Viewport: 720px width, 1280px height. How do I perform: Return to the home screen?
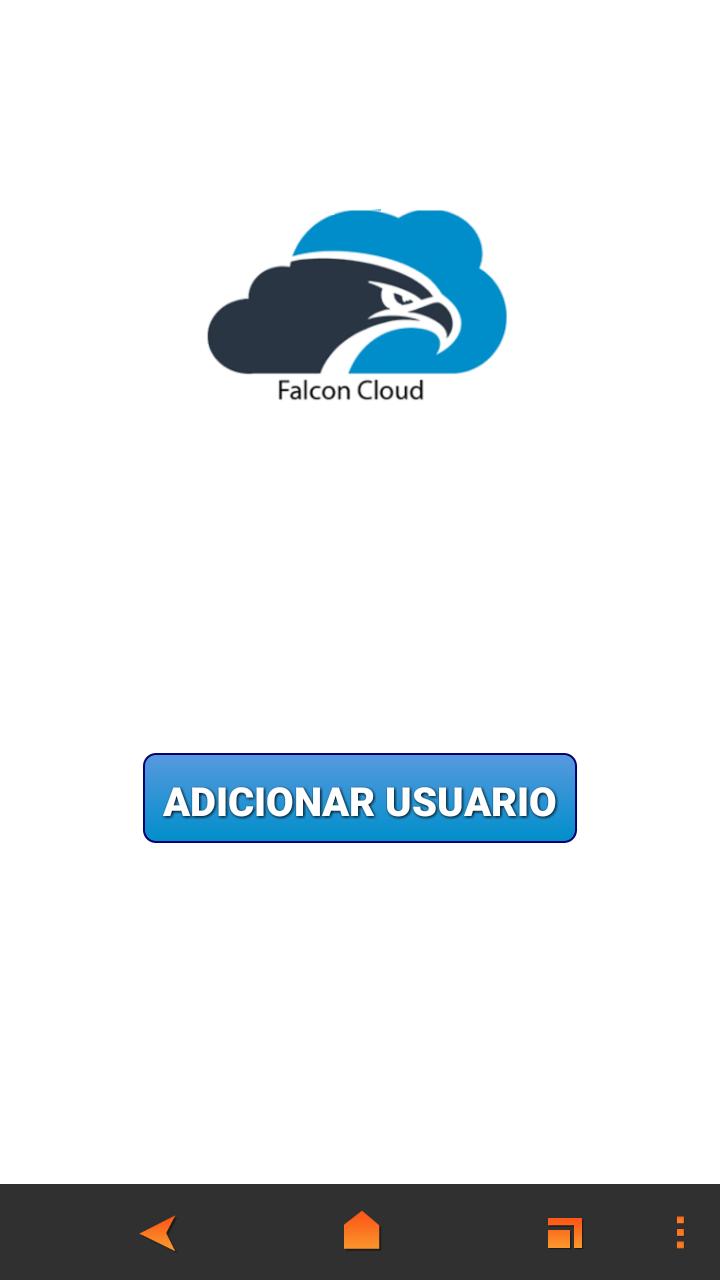click(361, 1231)
